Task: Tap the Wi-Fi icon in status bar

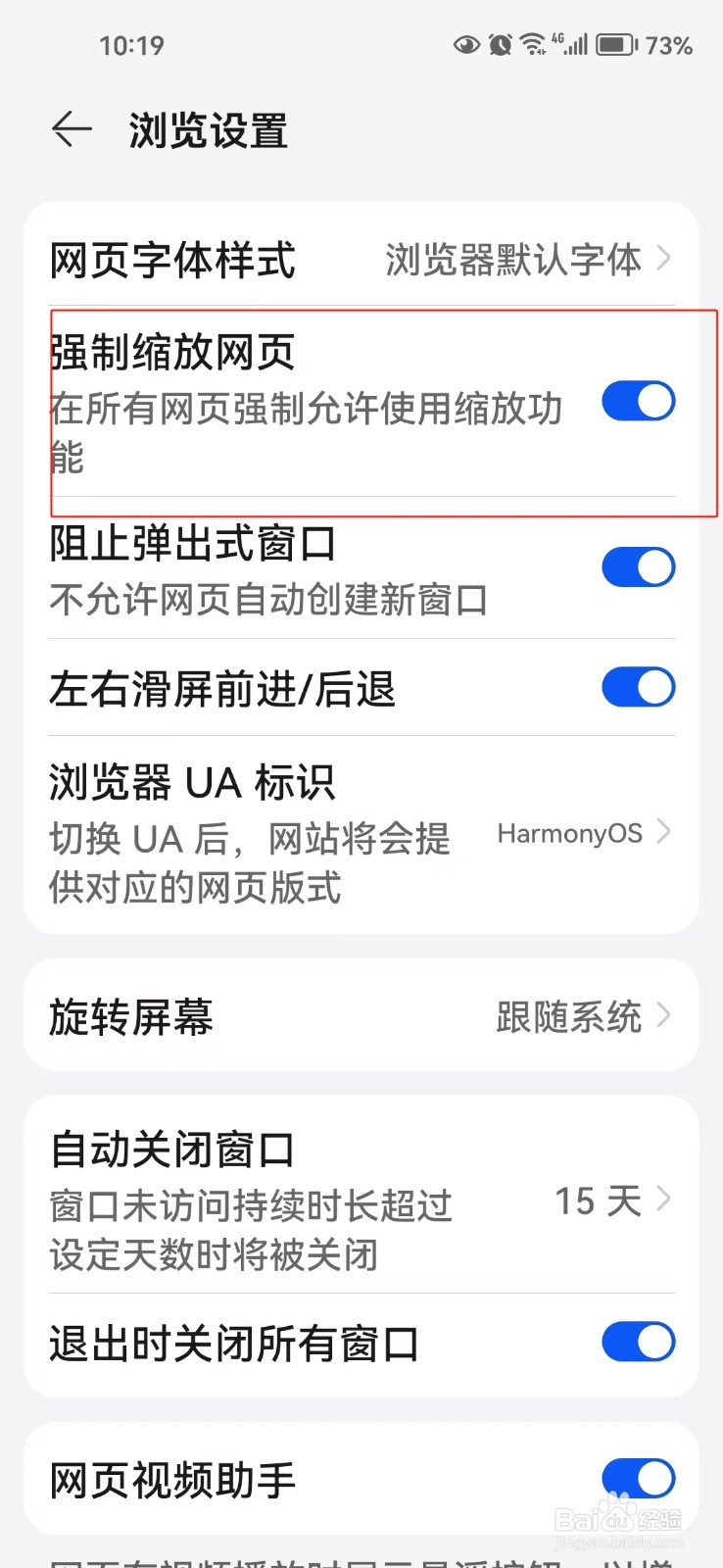Action: point(534,42)
